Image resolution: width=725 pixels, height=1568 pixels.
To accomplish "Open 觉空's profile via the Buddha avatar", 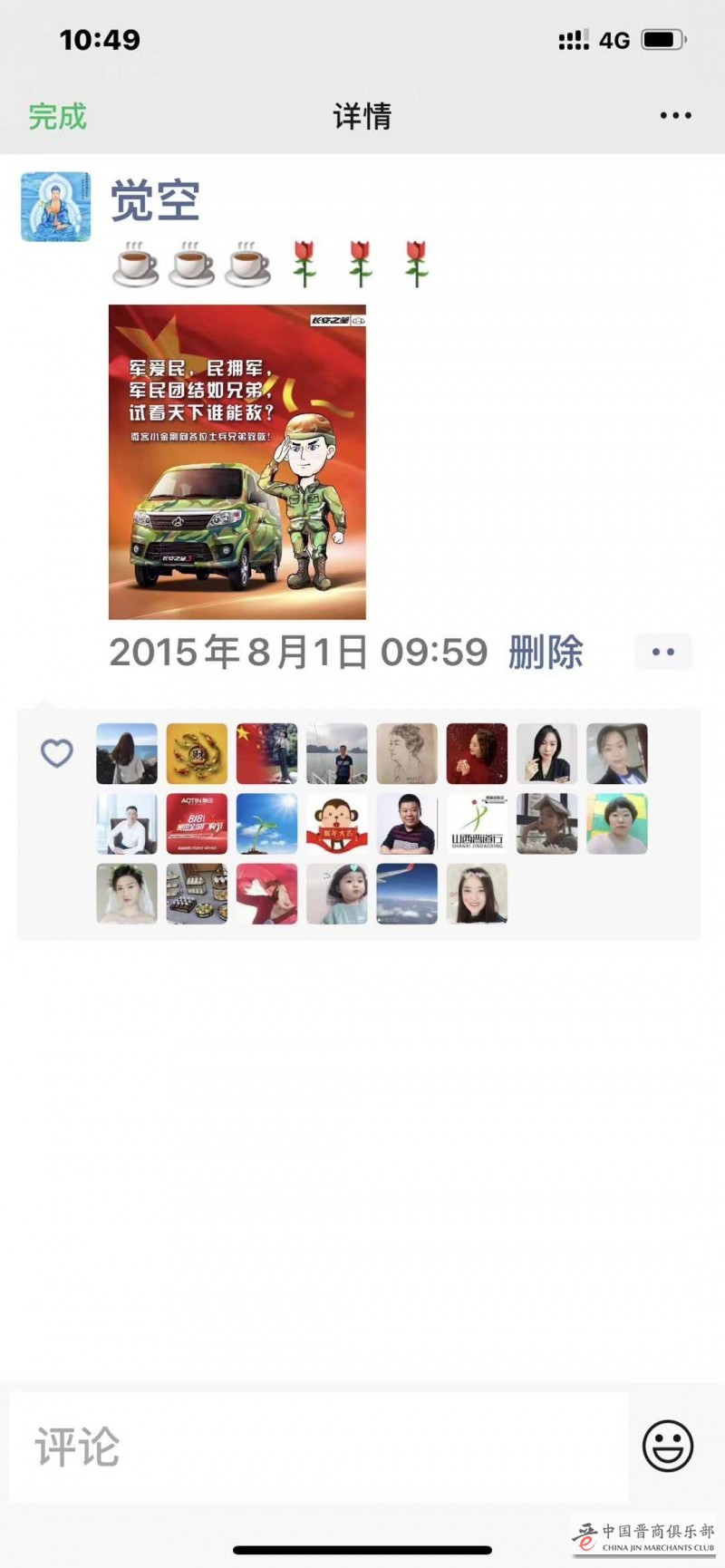I will (56, 207).
